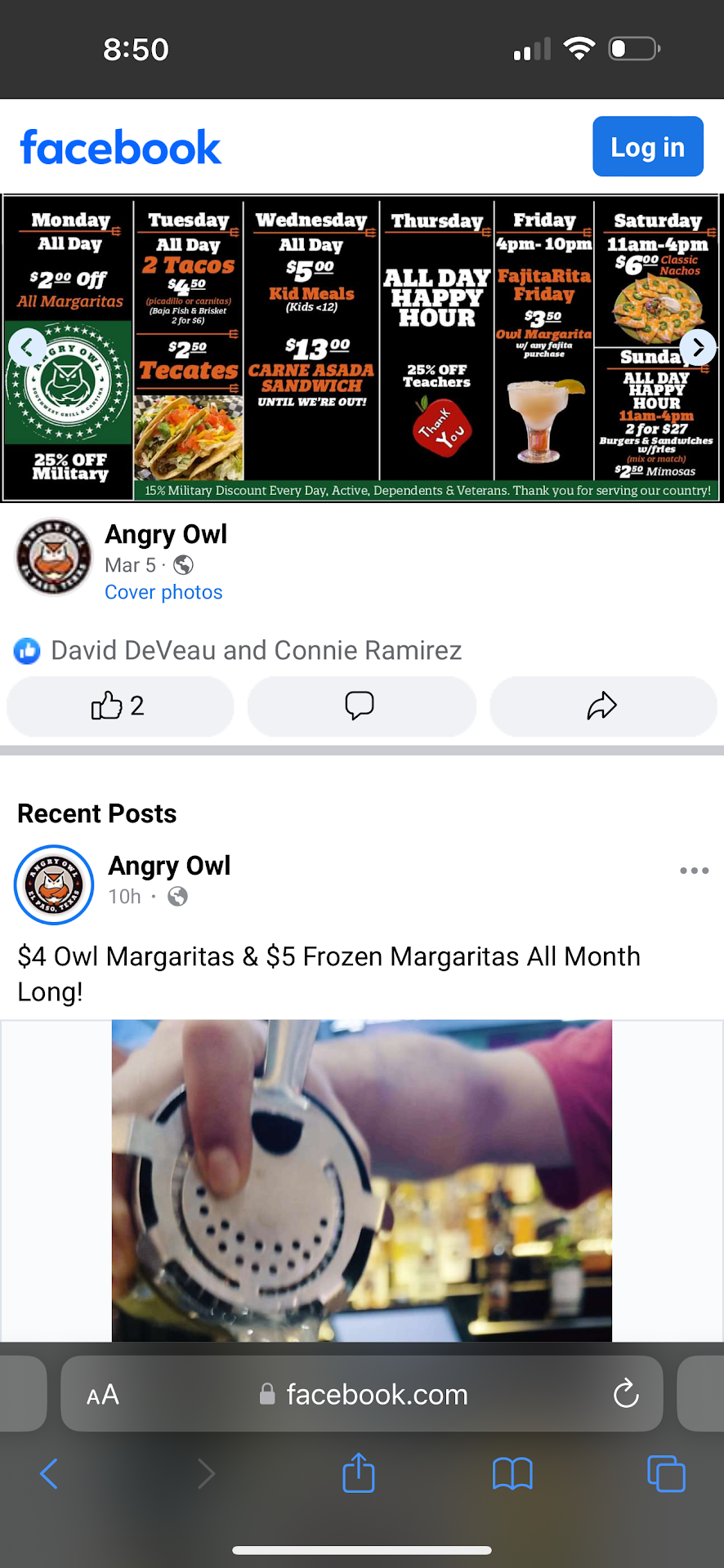Open the Cover photos album link
724x1568 pixels.
point(163,591)
